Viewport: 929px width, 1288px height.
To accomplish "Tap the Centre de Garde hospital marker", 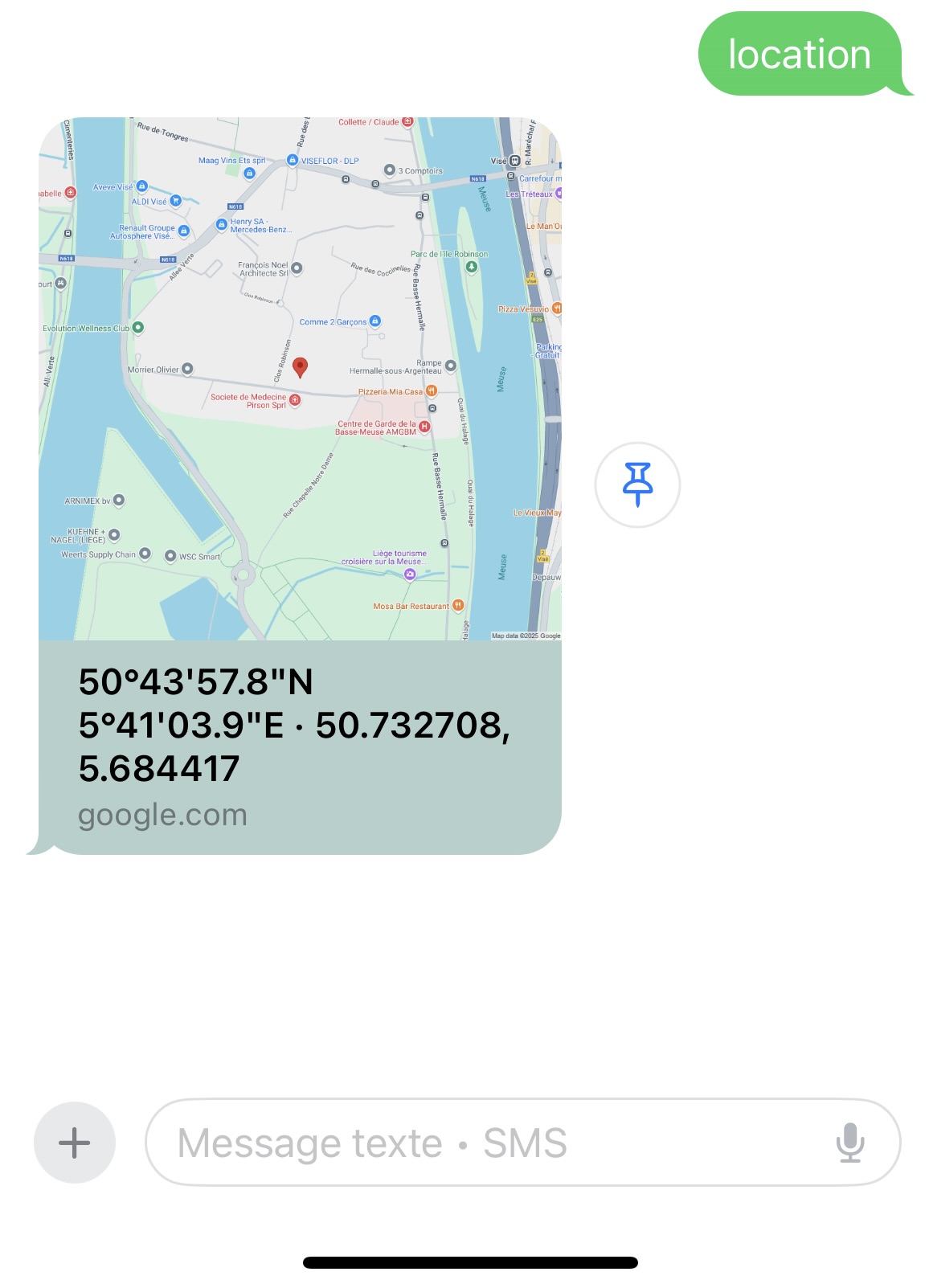I will click(x=426, y=427).
